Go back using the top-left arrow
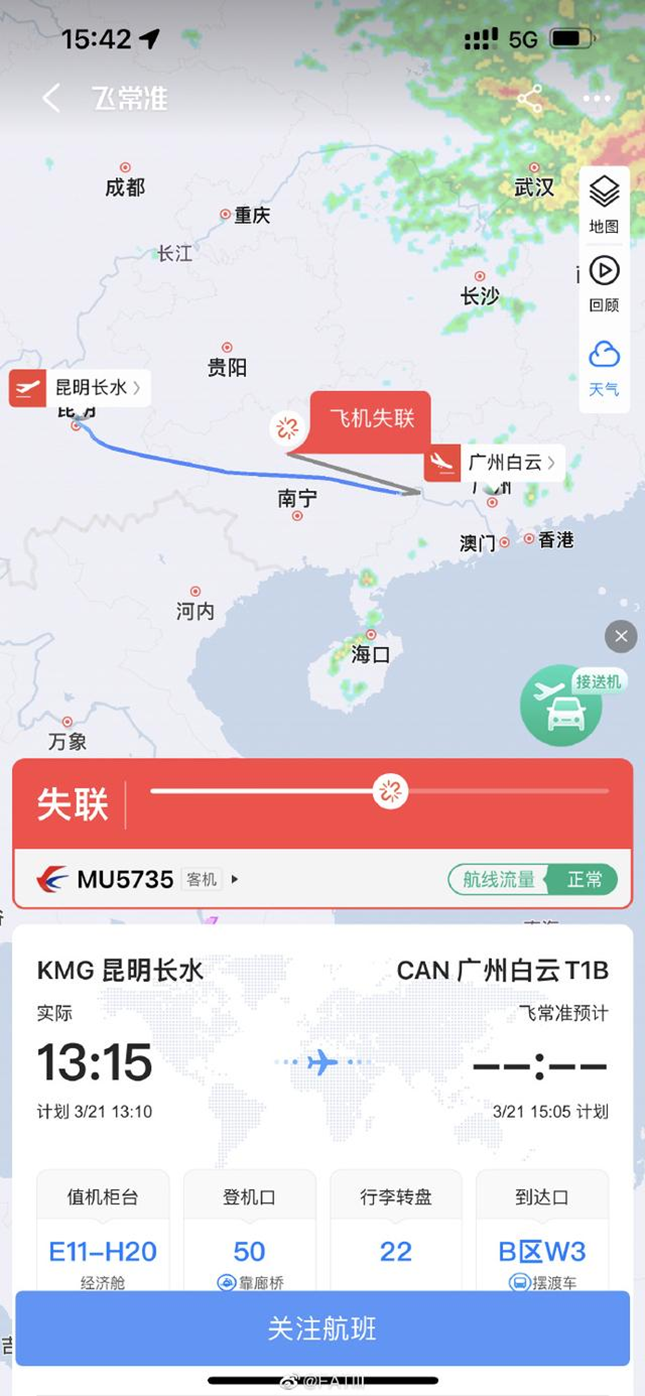 coord(52,98)
